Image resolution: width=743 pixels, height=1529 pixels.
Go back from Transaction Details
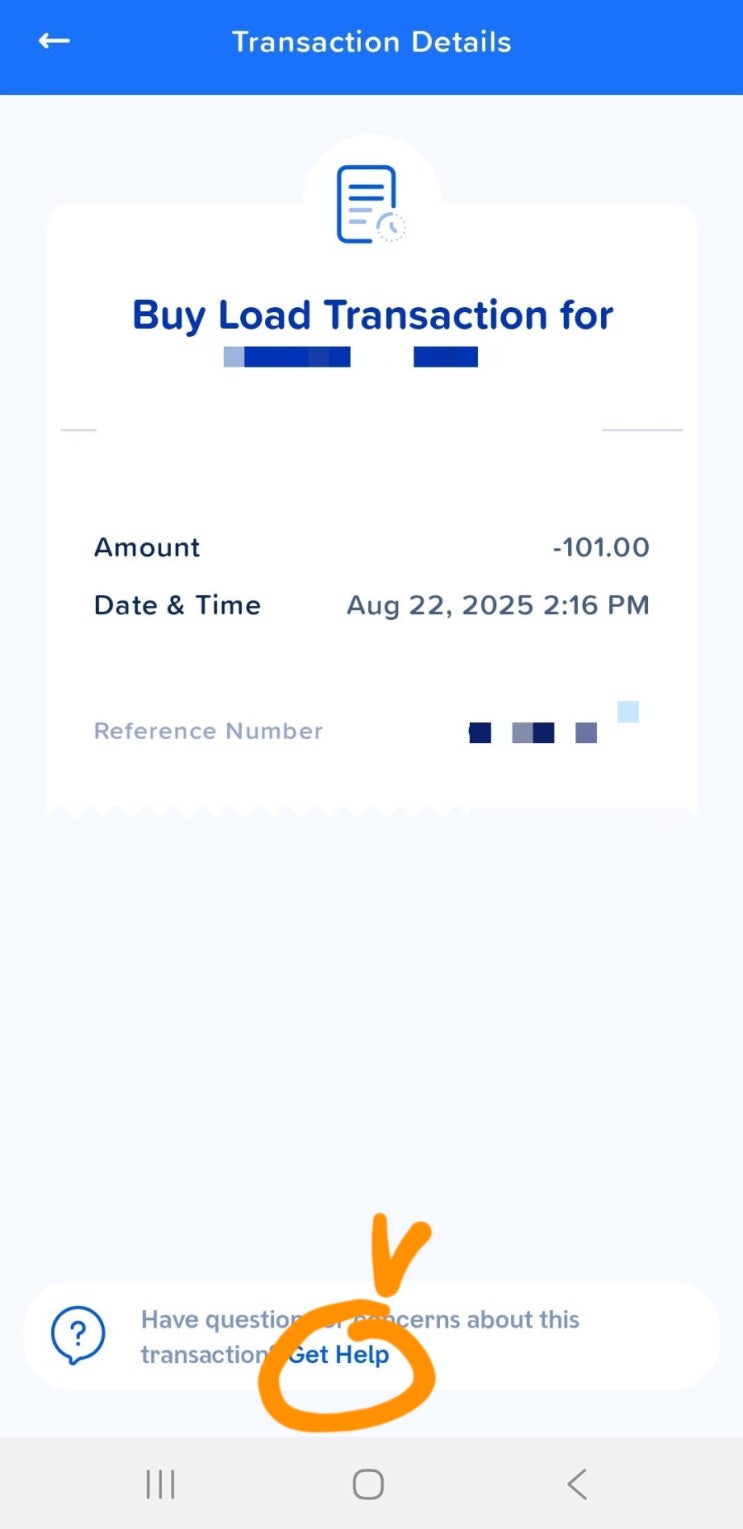click(x=54, y=41)
